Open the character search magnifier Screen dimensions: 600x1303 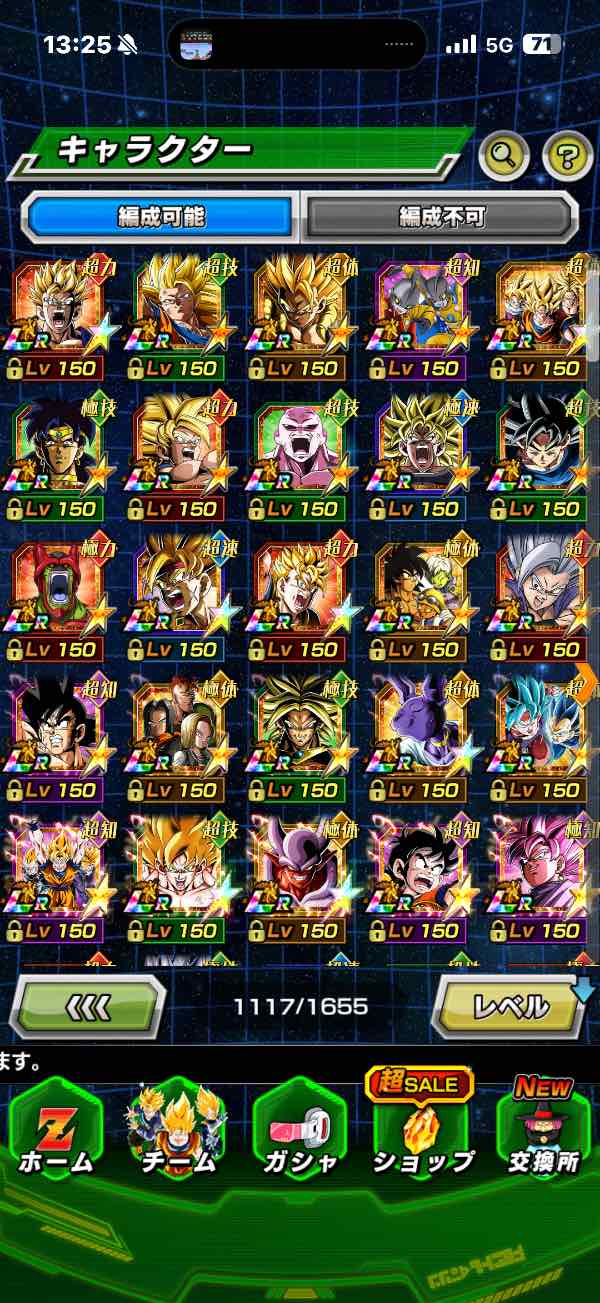point(504,154)
